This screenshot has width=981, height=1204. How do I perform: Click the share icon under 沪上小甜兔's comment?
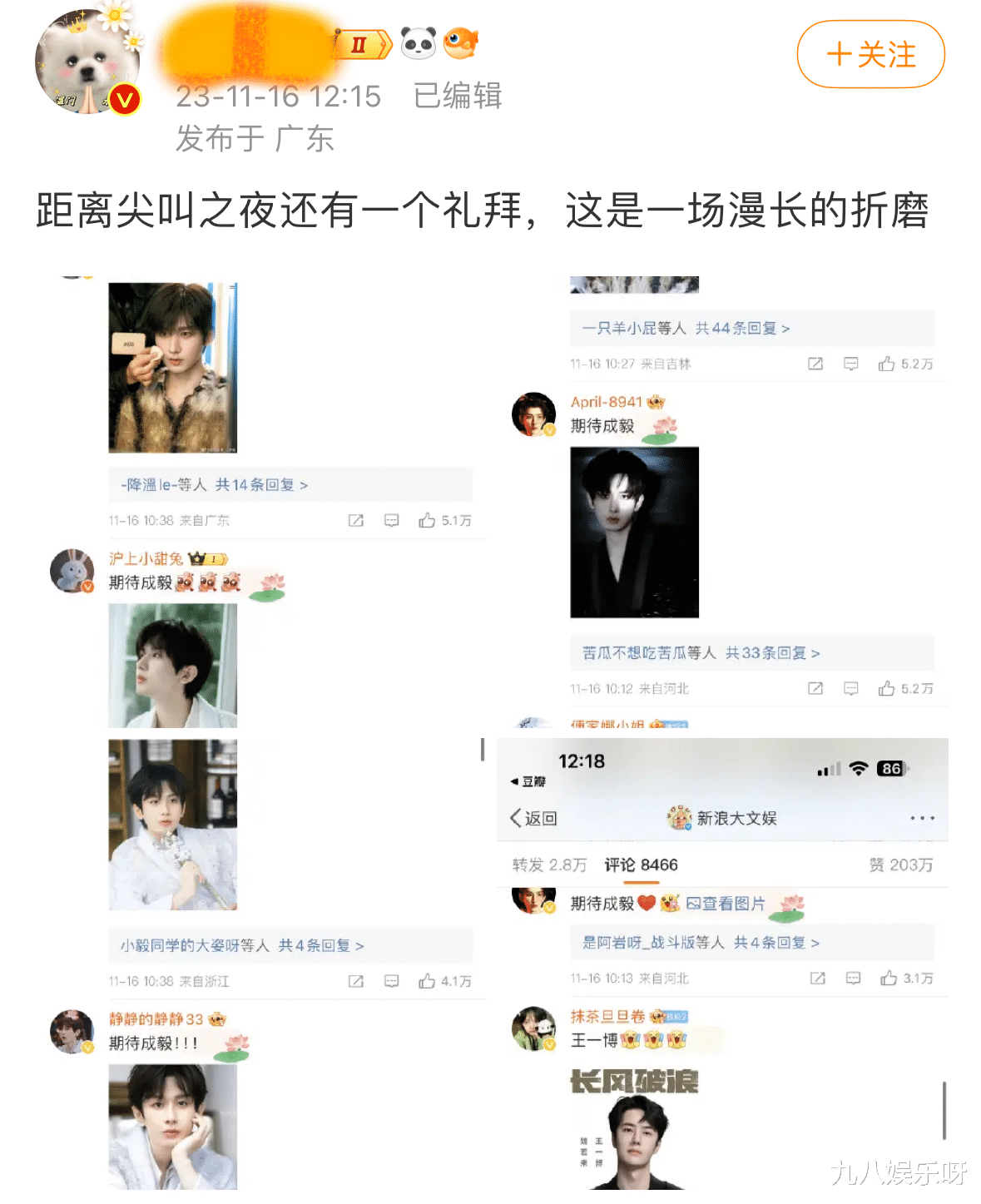point(355,981)
